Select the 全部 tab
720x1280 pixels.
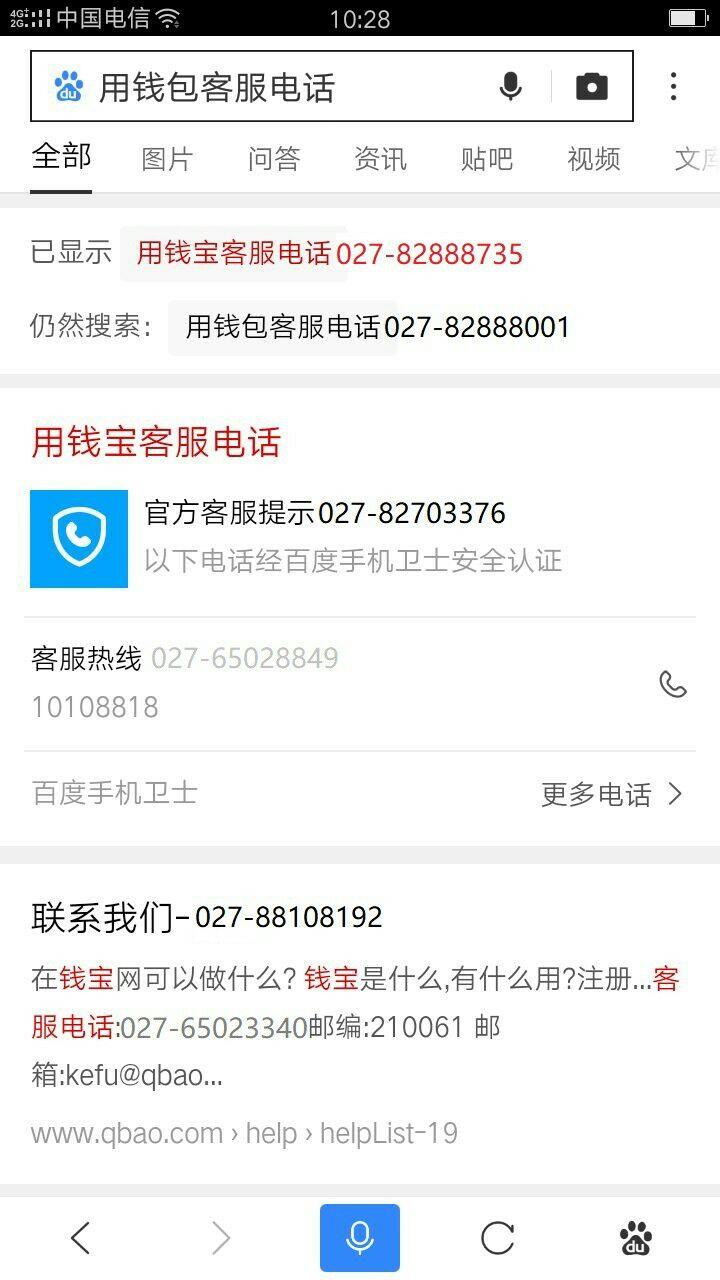pyautogui.click(x=61, y=157)
